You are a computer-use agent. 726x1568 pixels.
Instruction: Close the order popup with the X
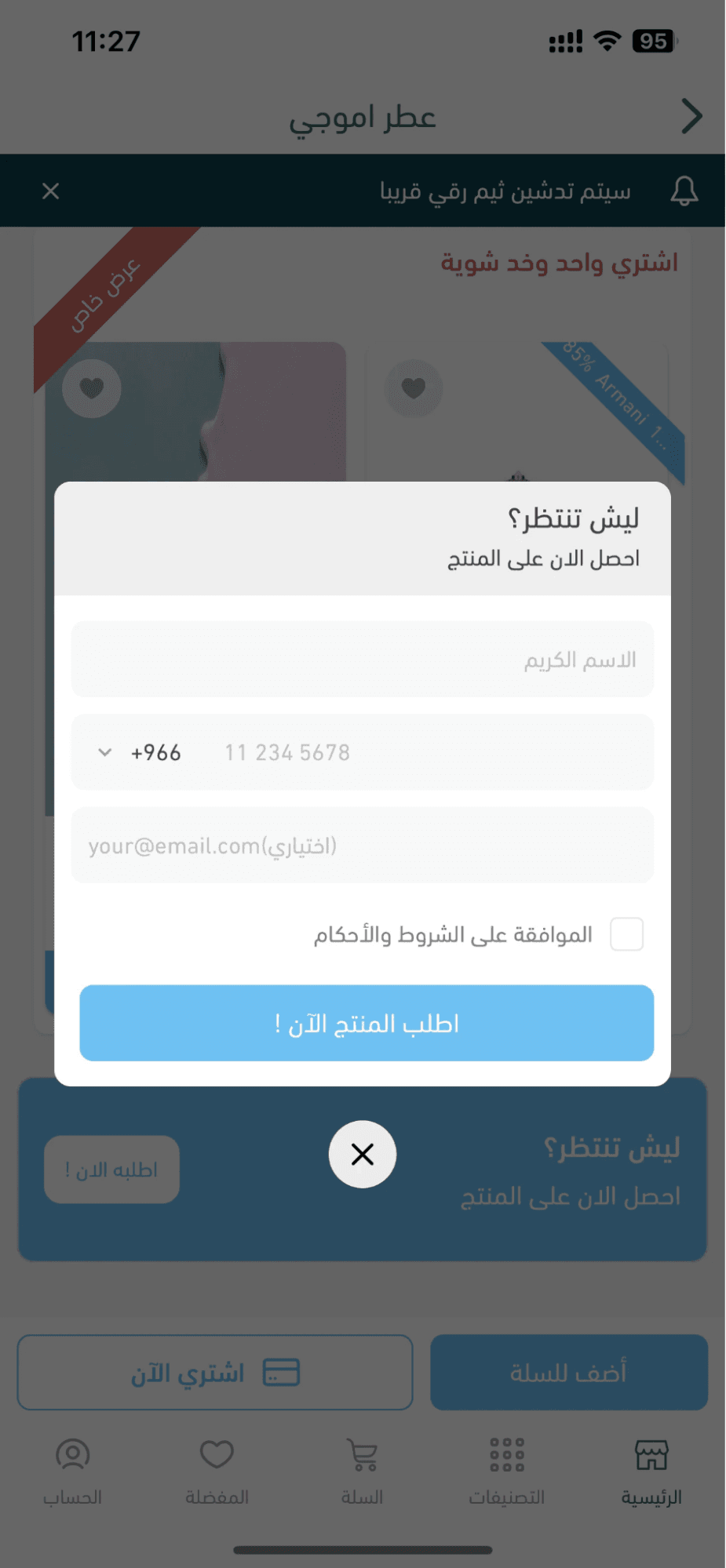pos(362,1154)
